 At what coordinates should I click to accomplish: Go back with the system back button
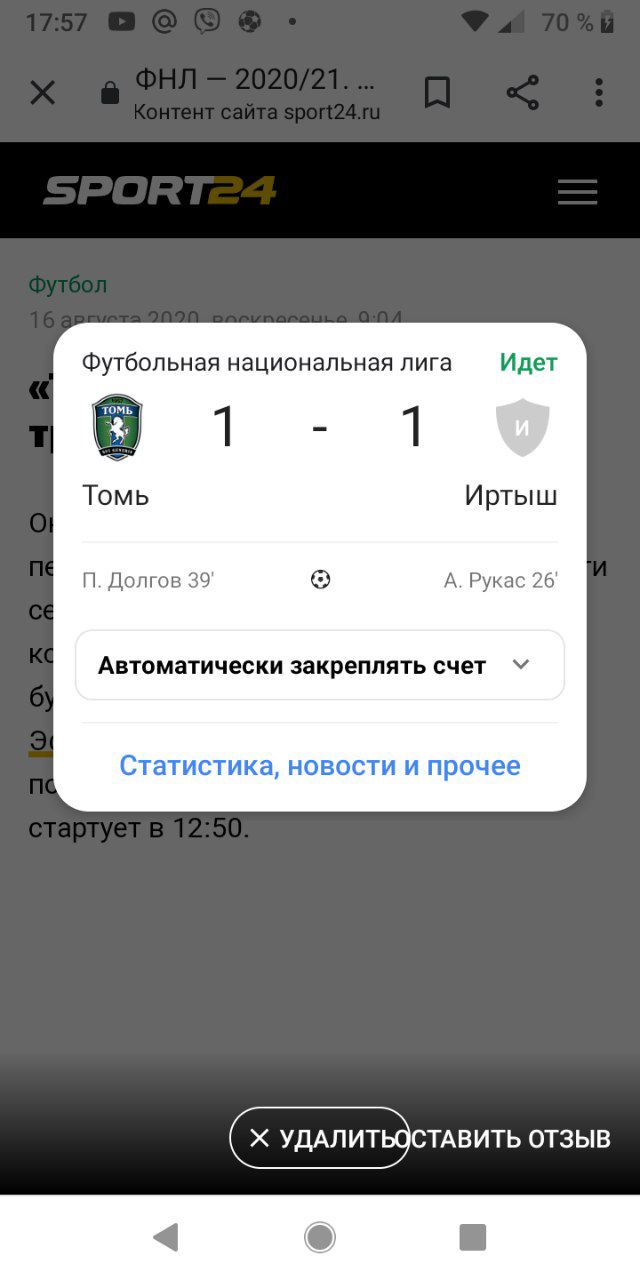click(x=165, y=1237)
